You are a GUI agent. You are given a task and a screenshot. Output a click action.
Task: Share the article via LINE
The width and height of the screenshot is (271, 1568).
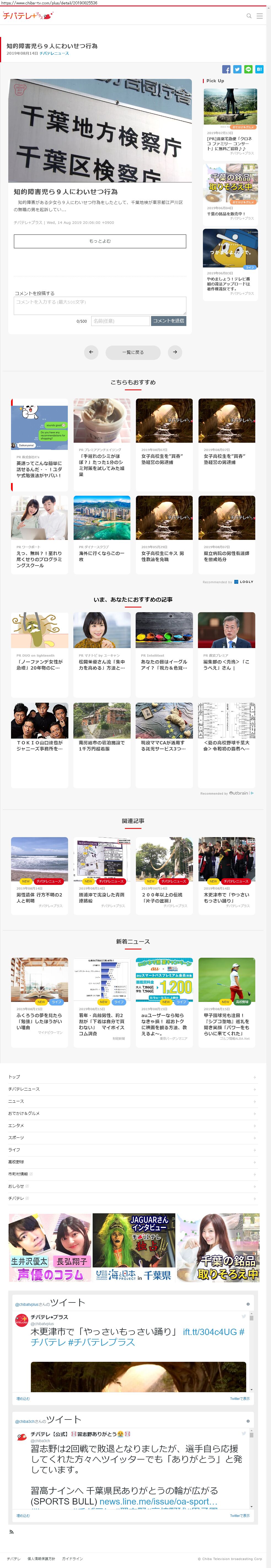(x=248, y=69)
